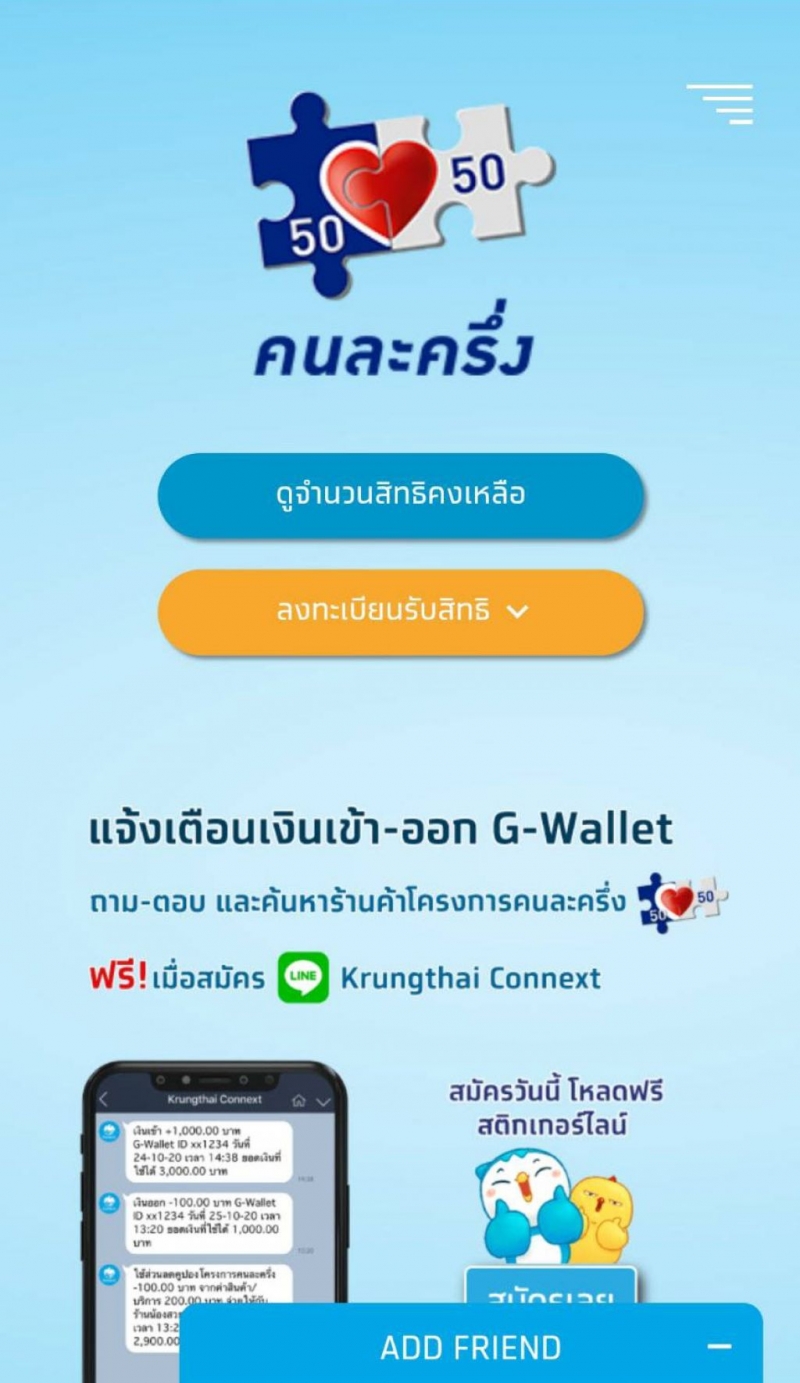Tap the ADD FRIEND bar
800x1383 pixels.
(x=470, y=1347)
